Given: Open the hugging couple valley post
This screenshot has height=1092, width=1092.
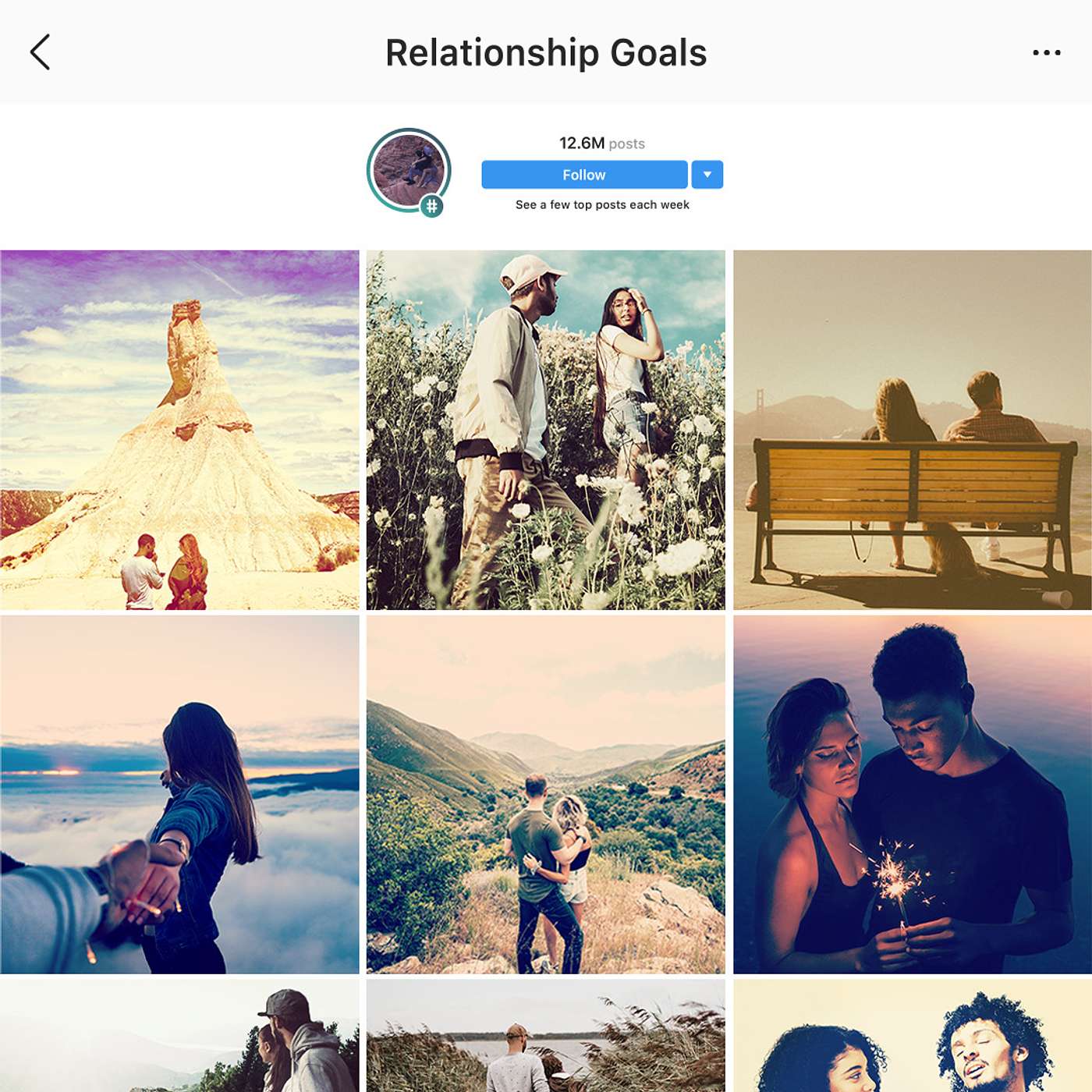Looking at the screenshot, I should pos(546,794).
